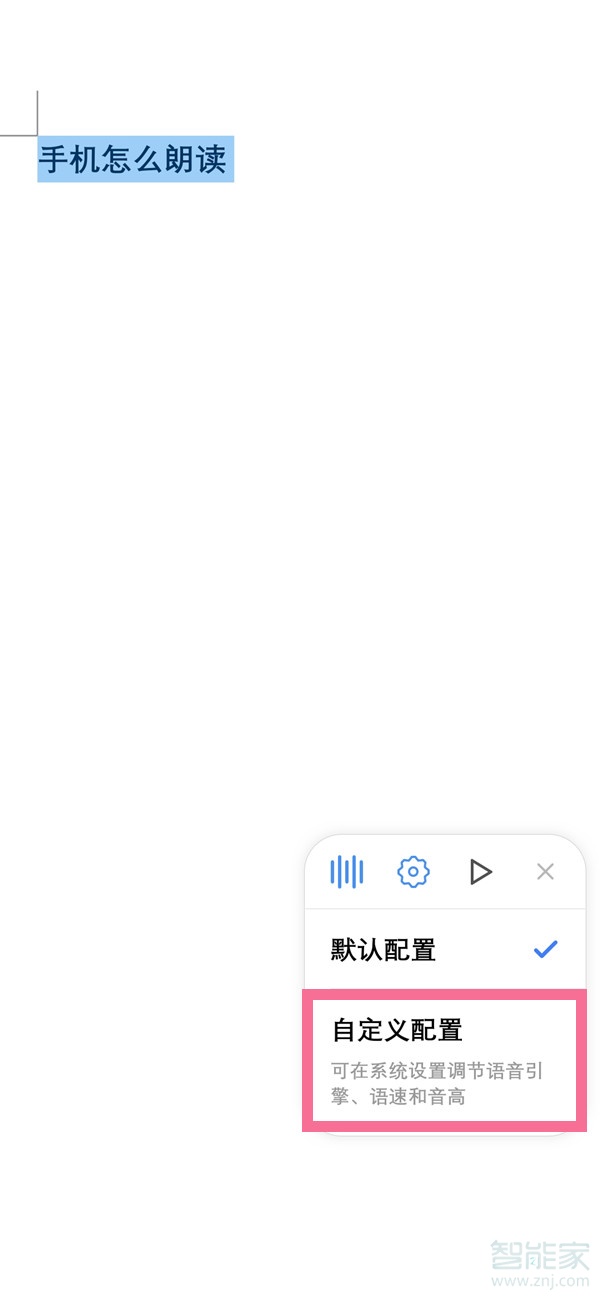Image resolution: width=600 pixels, height=1300 pixels.
Task: Choose 自定义配置 option
Action: tap(444, 1060)
